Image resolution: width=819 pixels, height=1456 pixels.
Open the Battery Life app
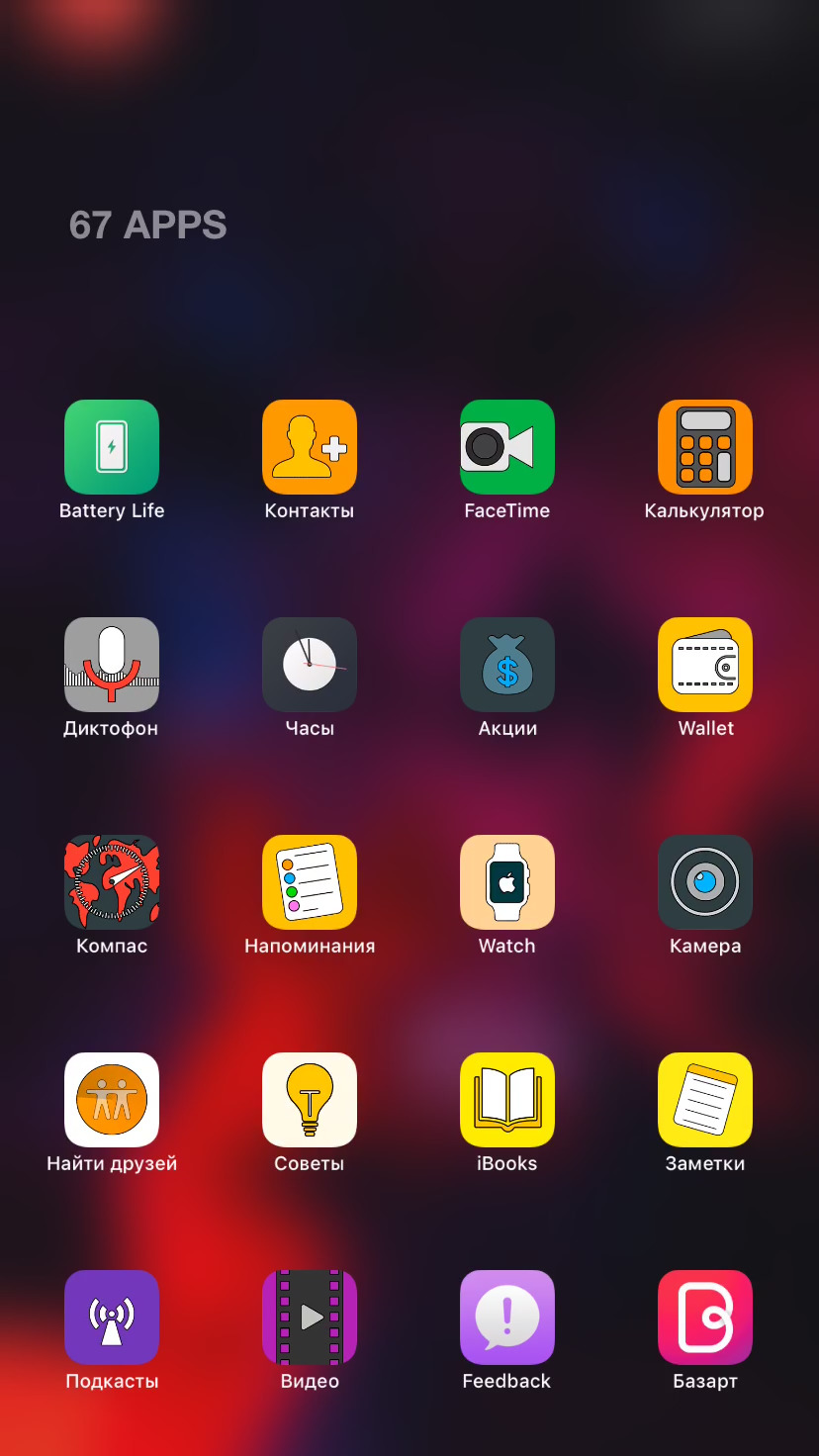coord(112,447)
